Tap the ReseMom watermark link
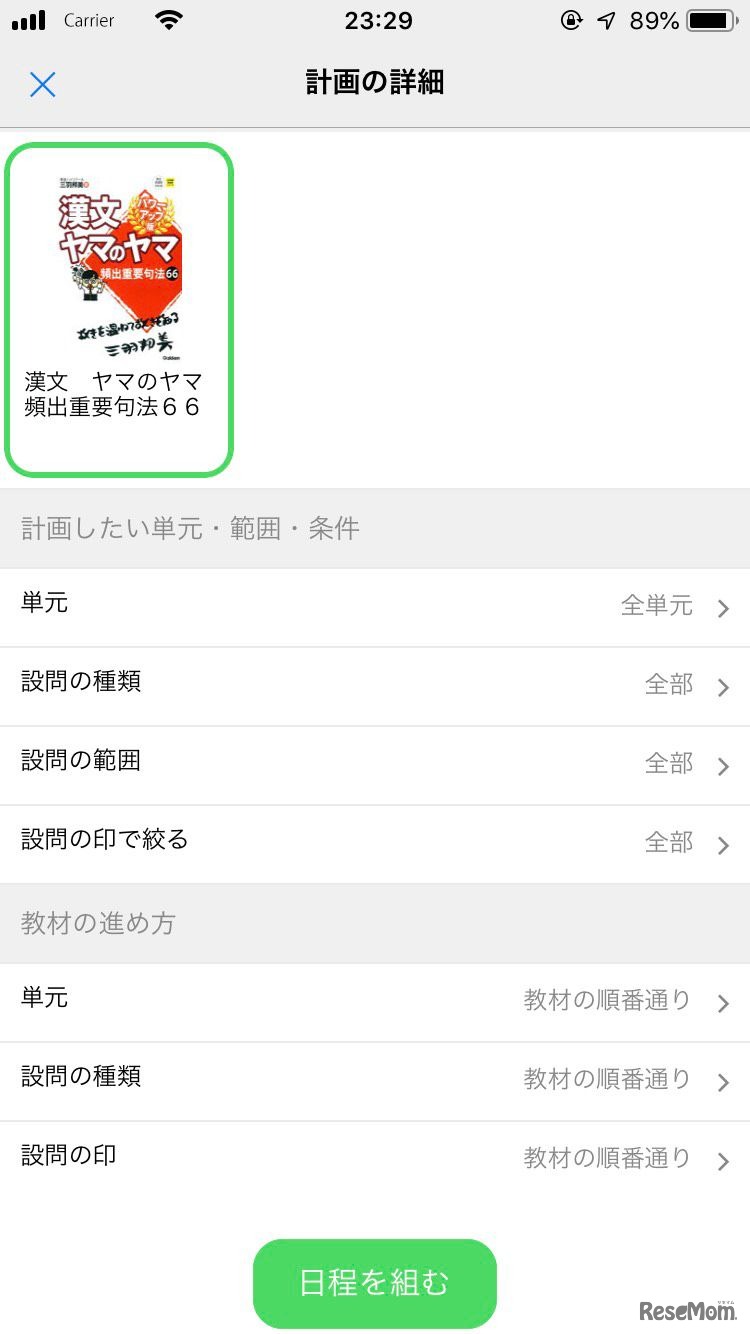 point(690,1311)
